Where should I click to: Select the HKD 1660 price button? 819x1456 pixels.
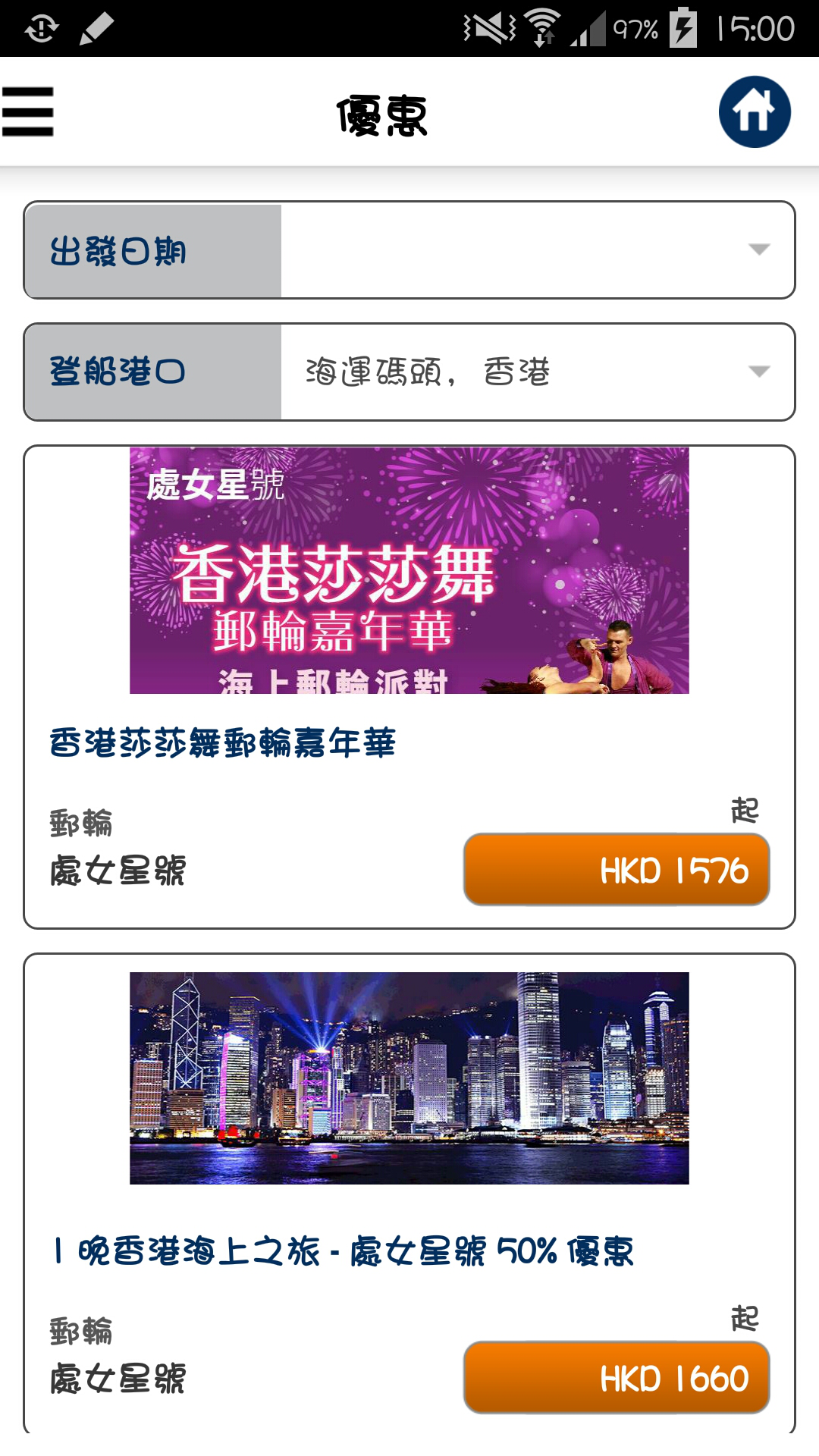[x=617, y=1377]
